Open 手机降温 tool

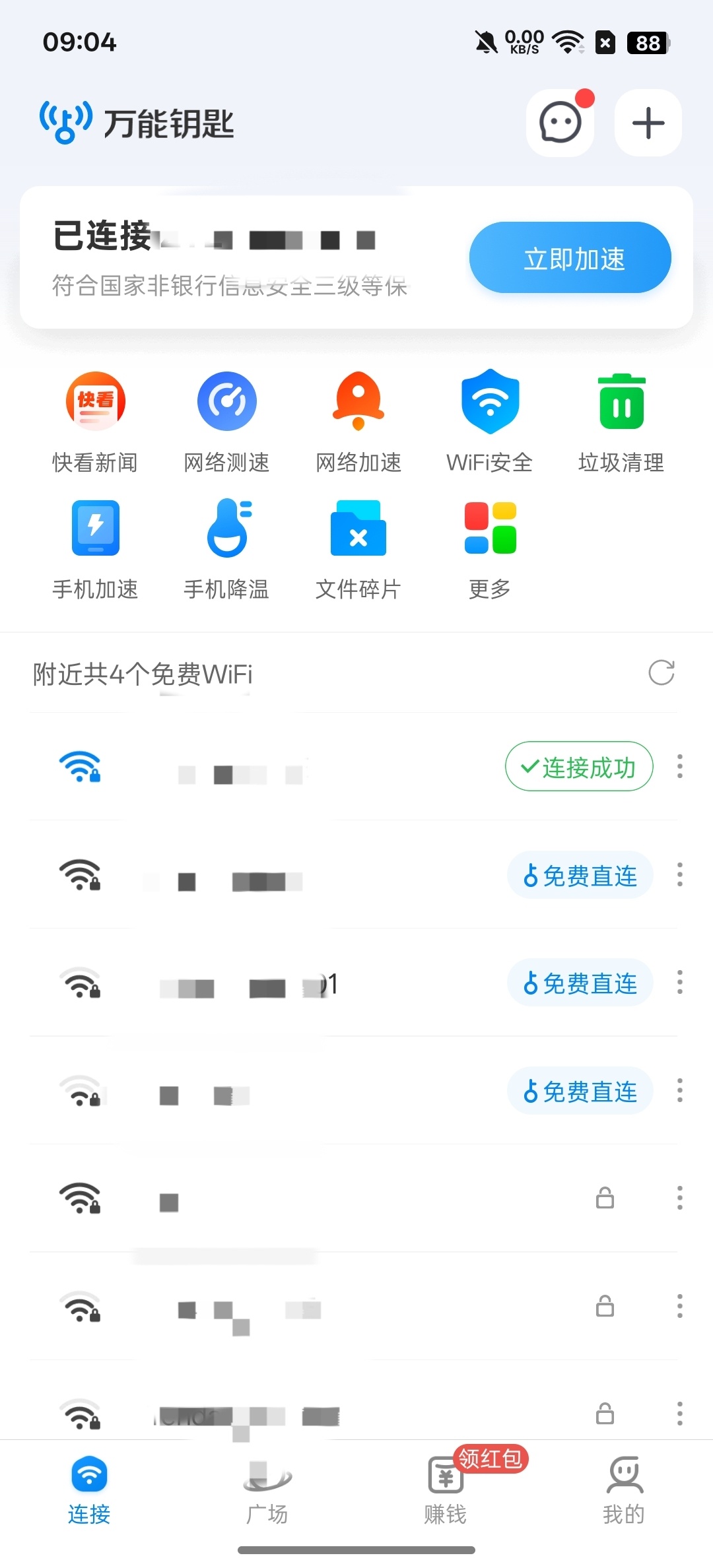(226, 549)
